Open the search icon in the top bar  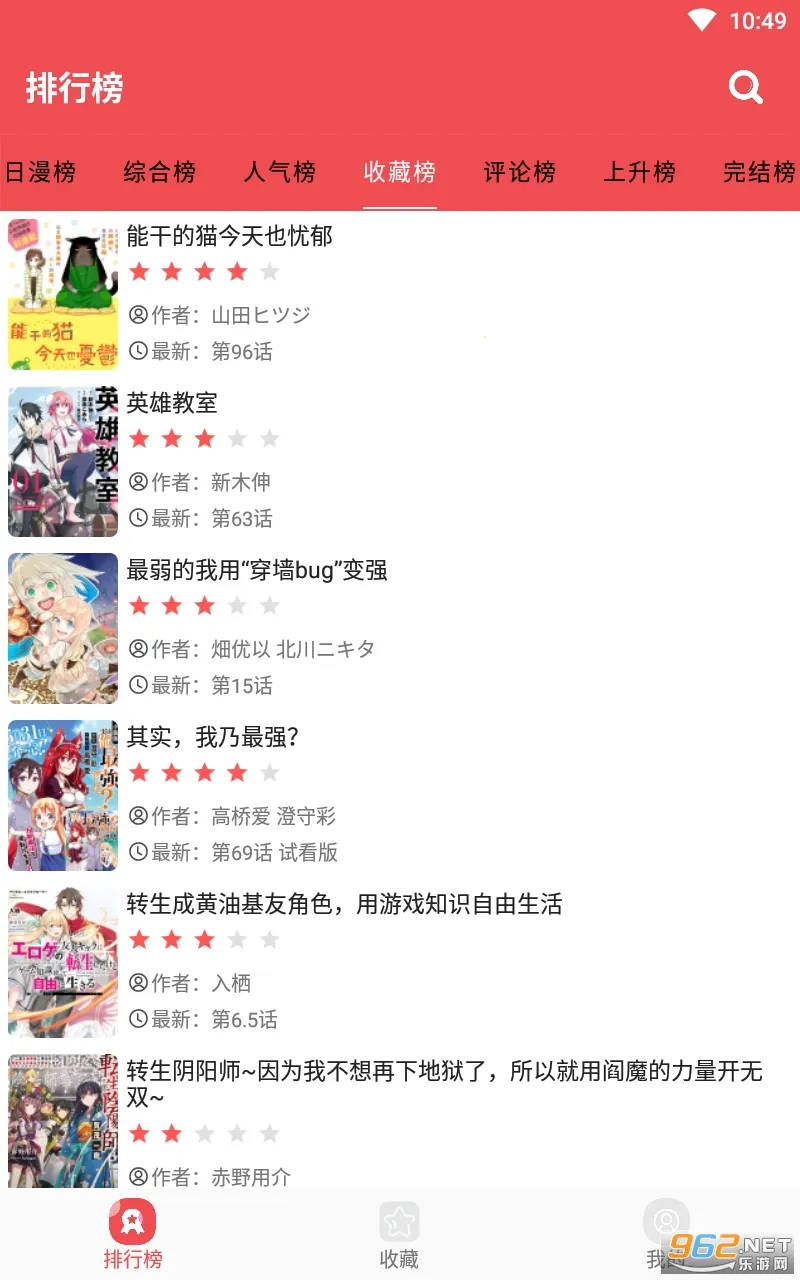pos(746,87)
